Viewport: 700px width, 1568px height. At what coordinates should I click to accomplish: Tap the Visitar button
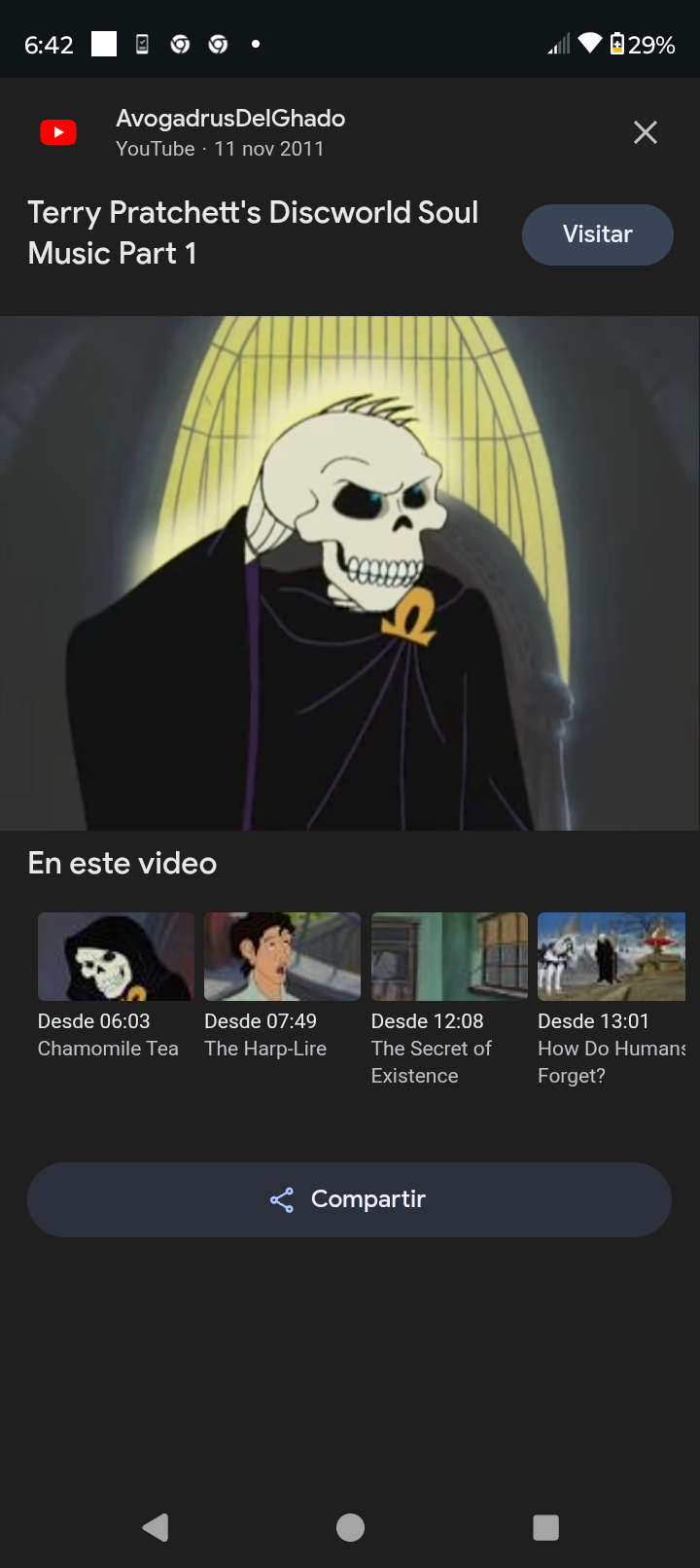pyautogui.click(x=598, y=234)
